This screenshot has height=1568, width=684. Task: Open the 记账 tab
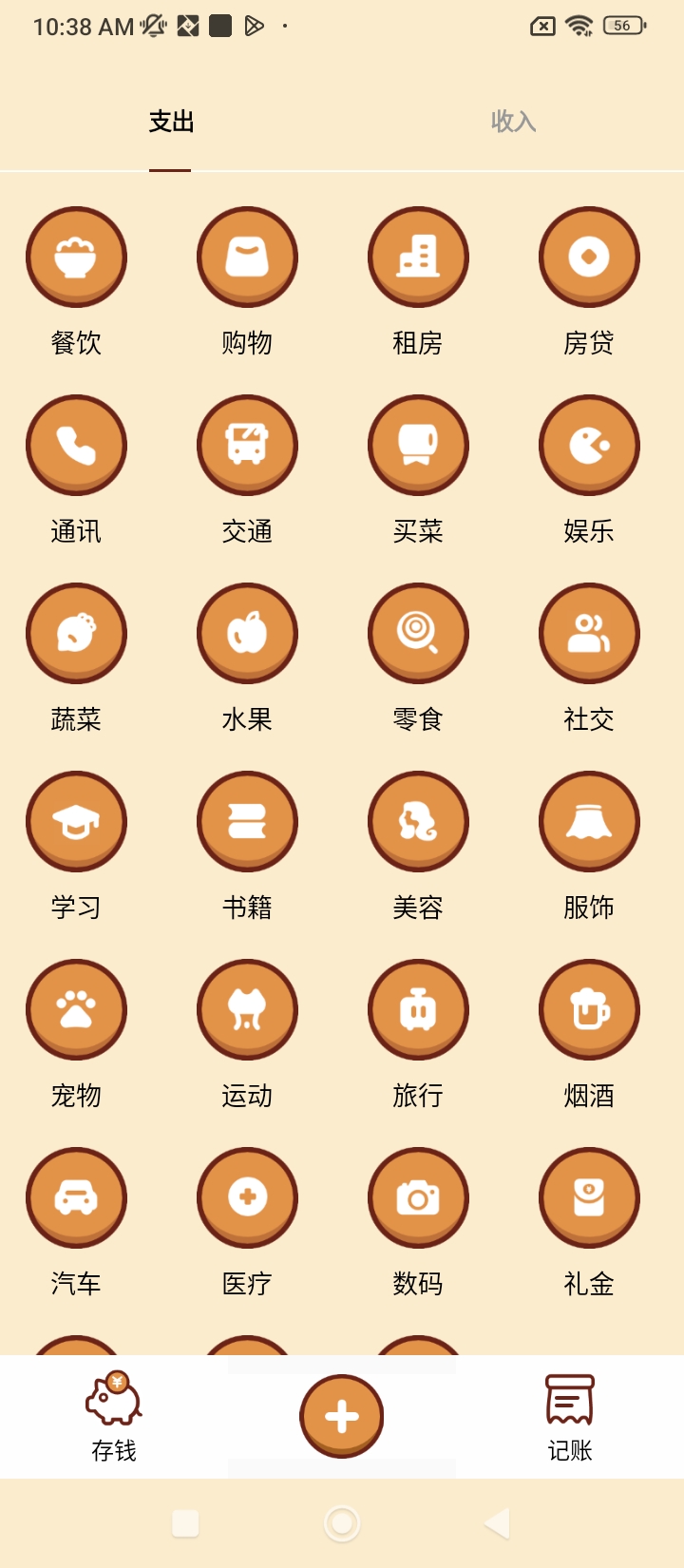tap(570, 1416)
